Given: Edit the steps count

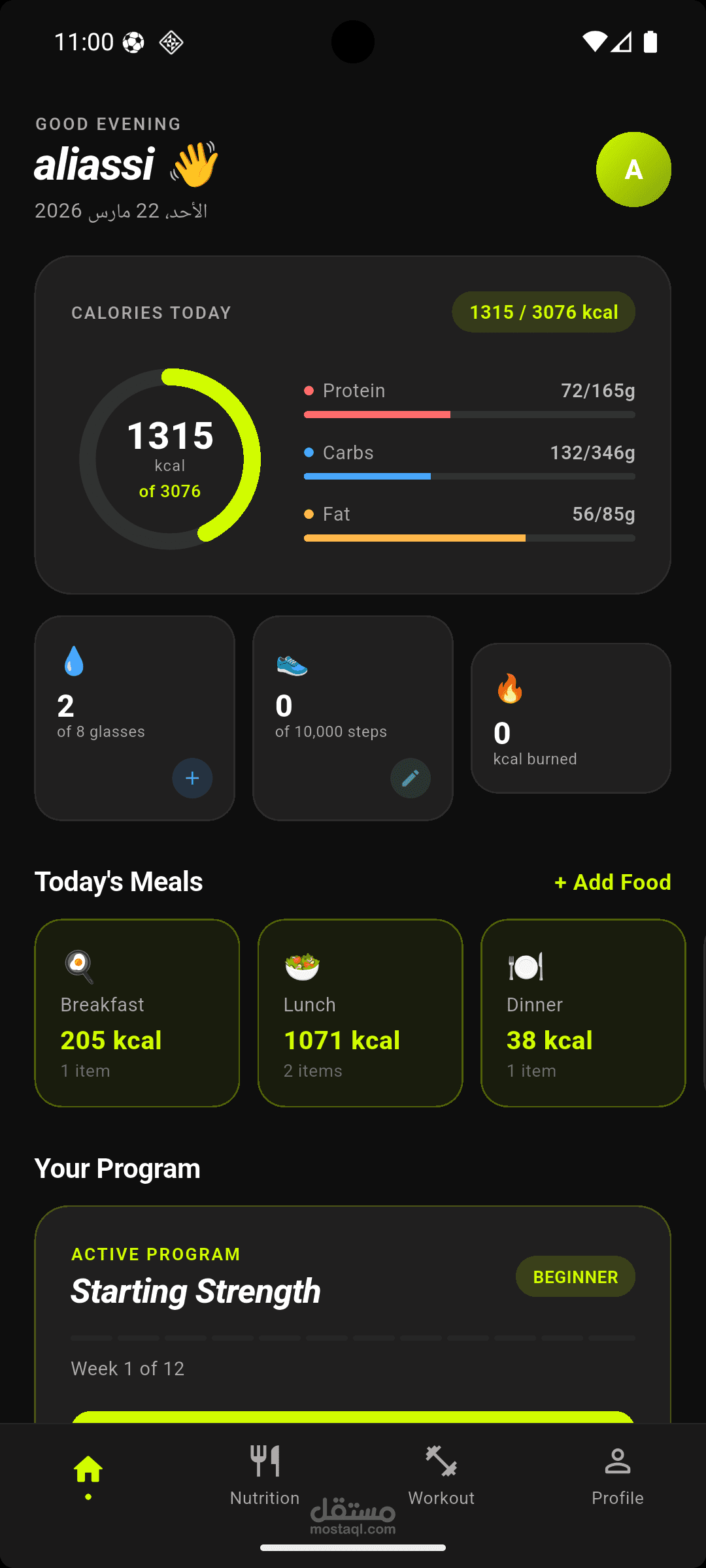Looking at the screenshot, I should (x=411, y=778).
